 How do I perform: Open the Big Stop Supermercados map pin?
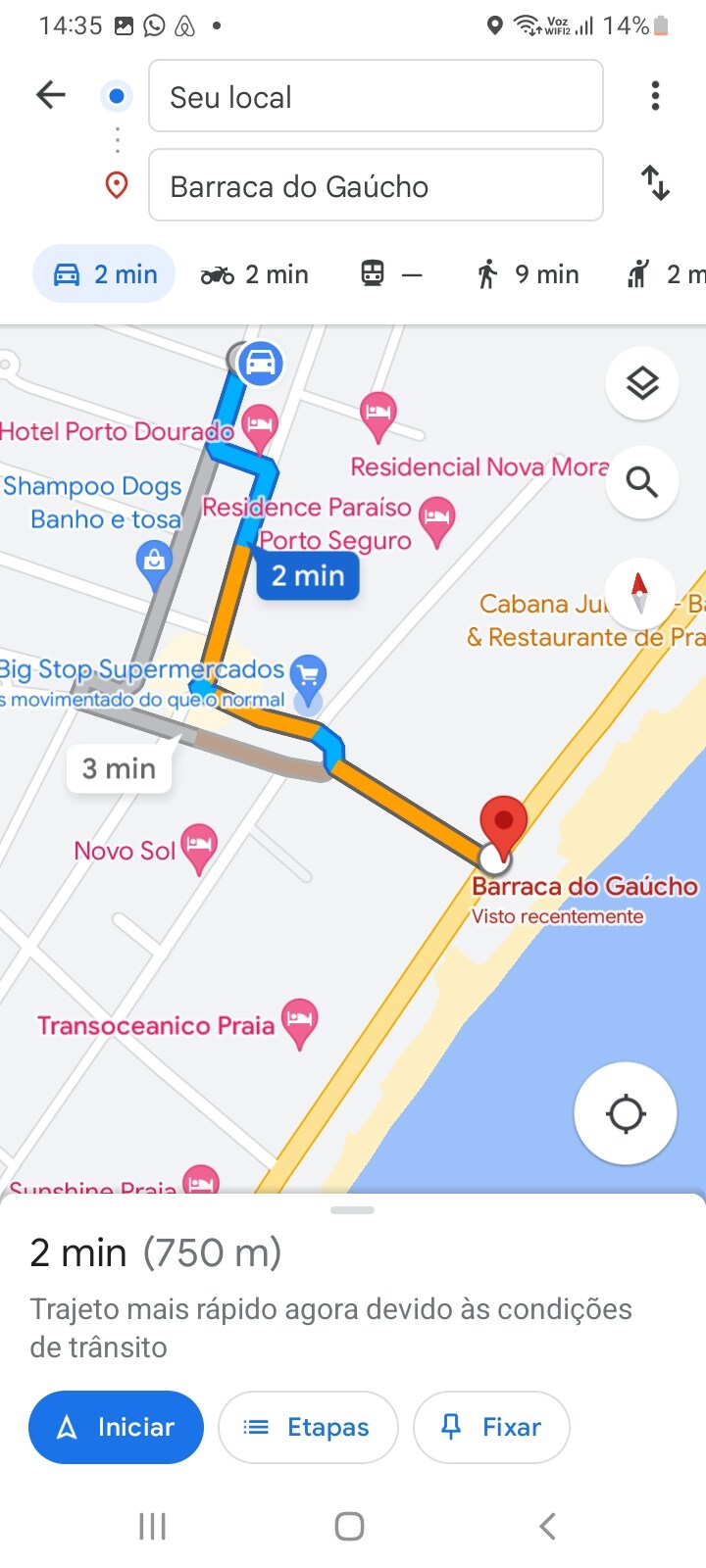(x=309, y=675)
